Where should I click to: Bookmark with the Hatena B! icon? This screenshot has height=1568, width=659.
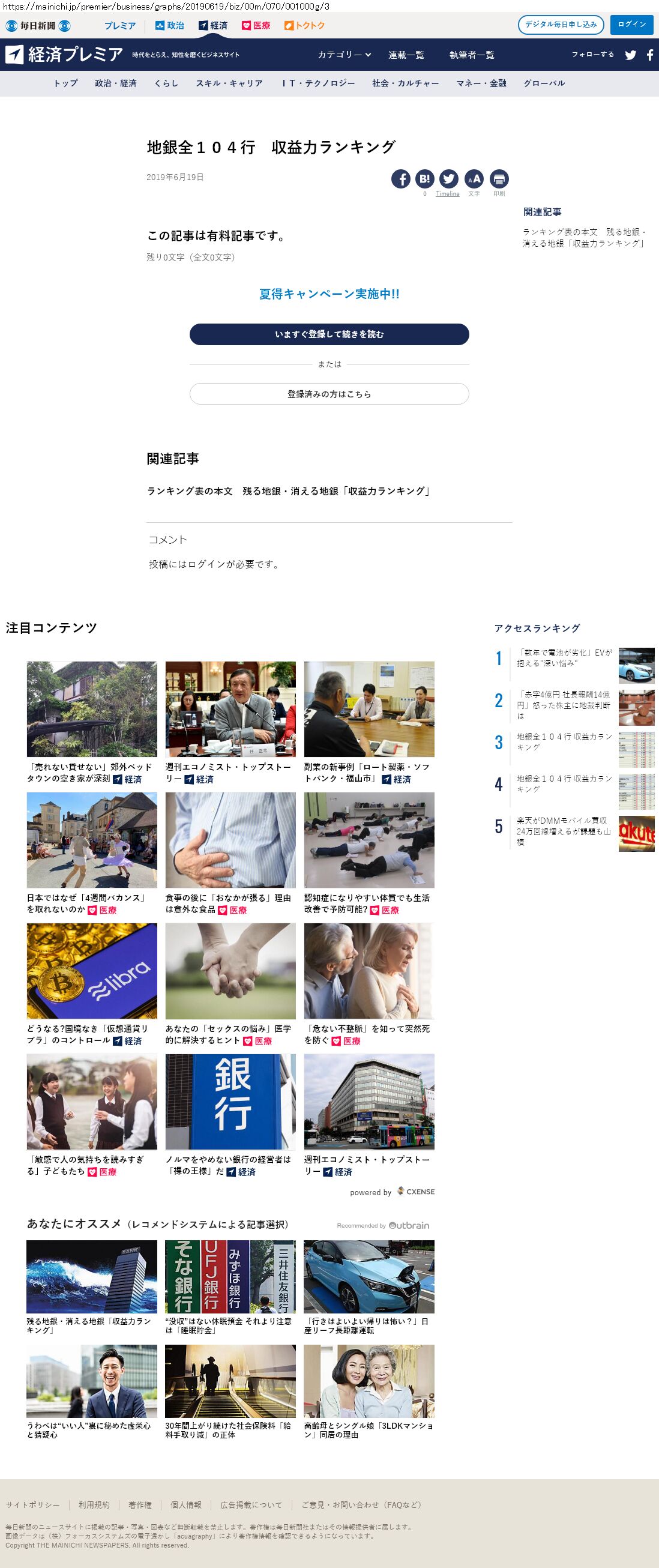coord(425,179)
